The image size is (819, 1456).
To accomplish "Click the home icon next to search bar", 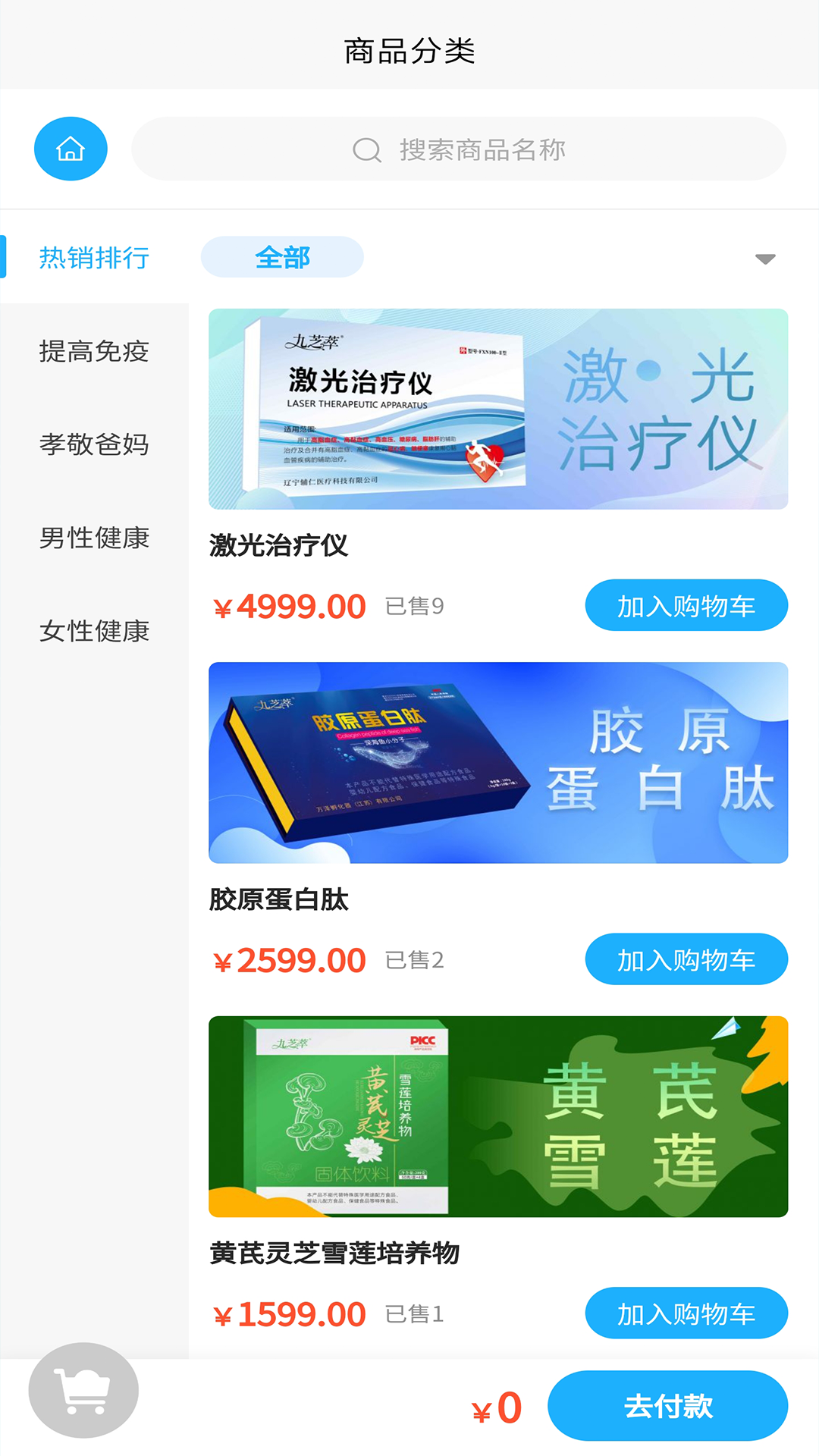I will tap(70, 148).
